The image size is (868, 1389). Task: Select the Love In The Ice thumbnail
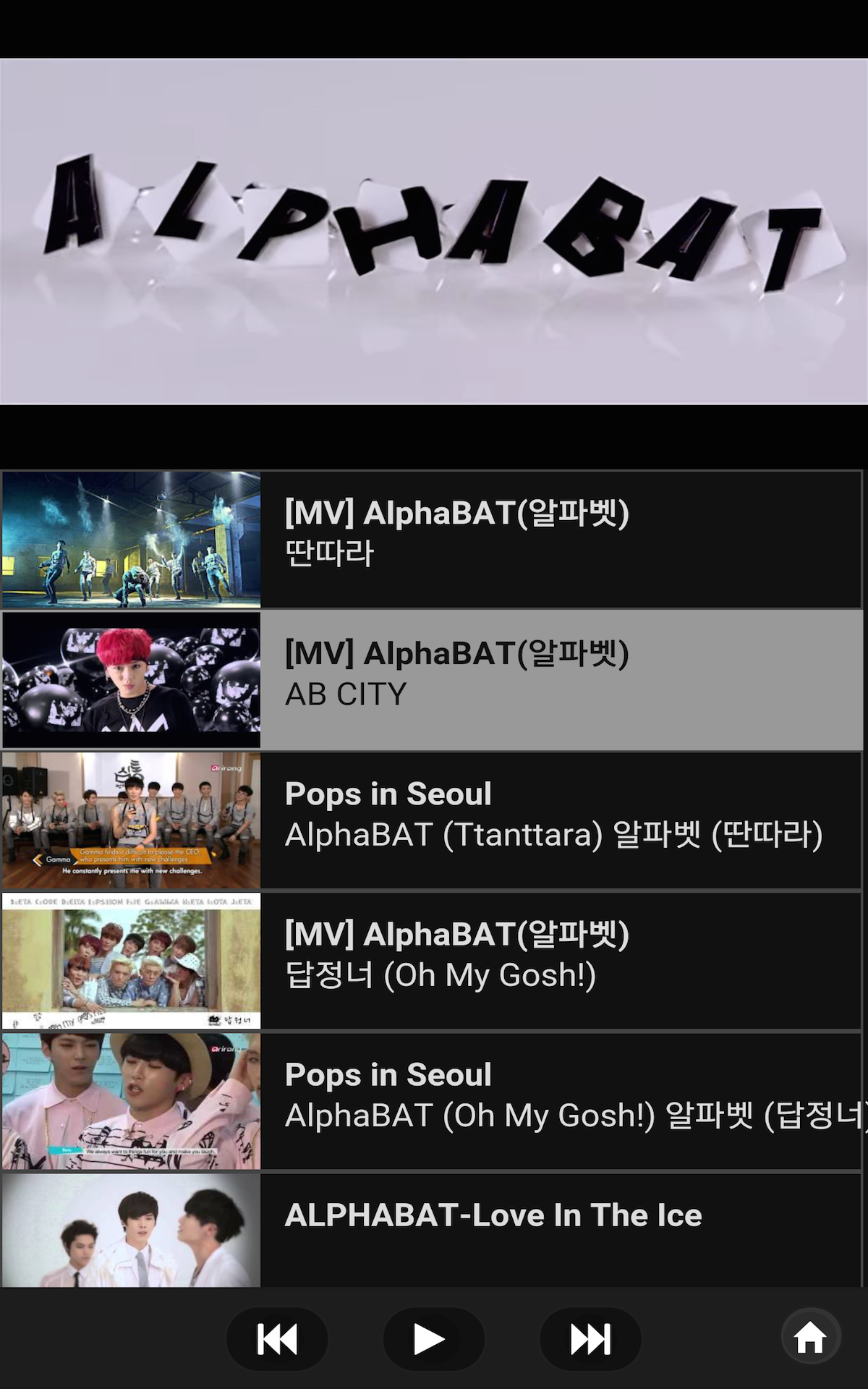coord(131,1230)
